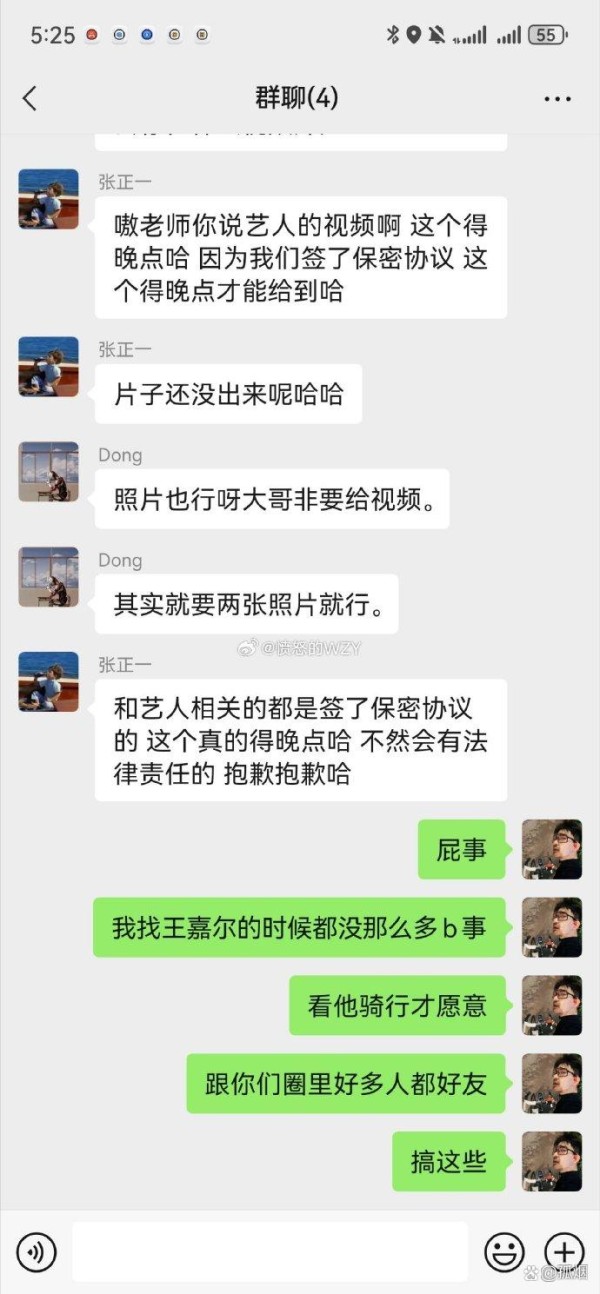Viewport: 600px width, 1294px height.
Task: Focus the message text field
Action: click(270, 1251)
